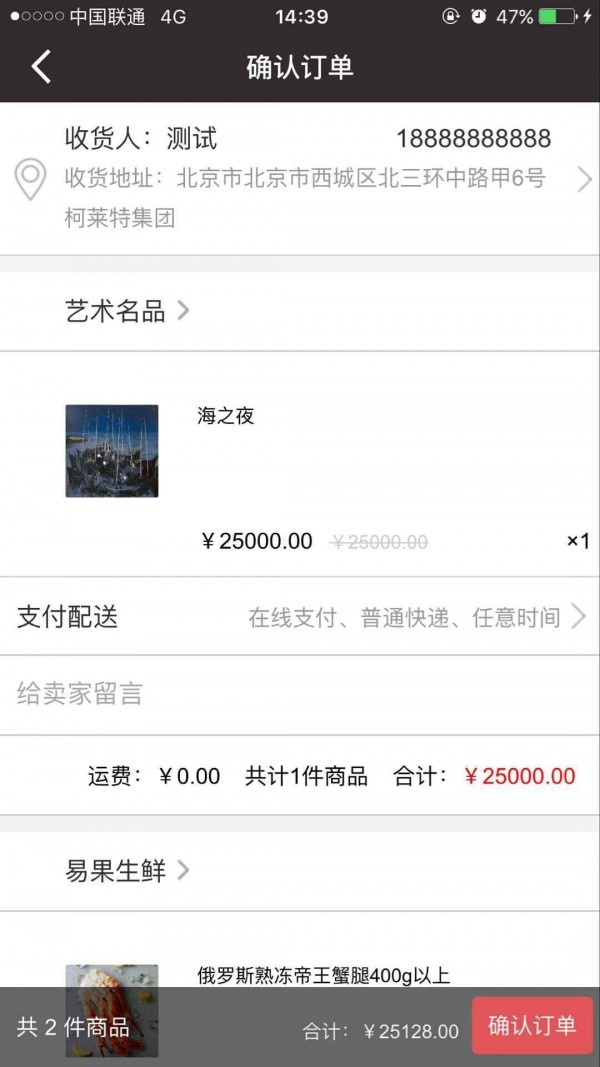
Task: Open 俄罗斯熟冻帝王蟹腿 product item
Action: (x=323, y=975)
